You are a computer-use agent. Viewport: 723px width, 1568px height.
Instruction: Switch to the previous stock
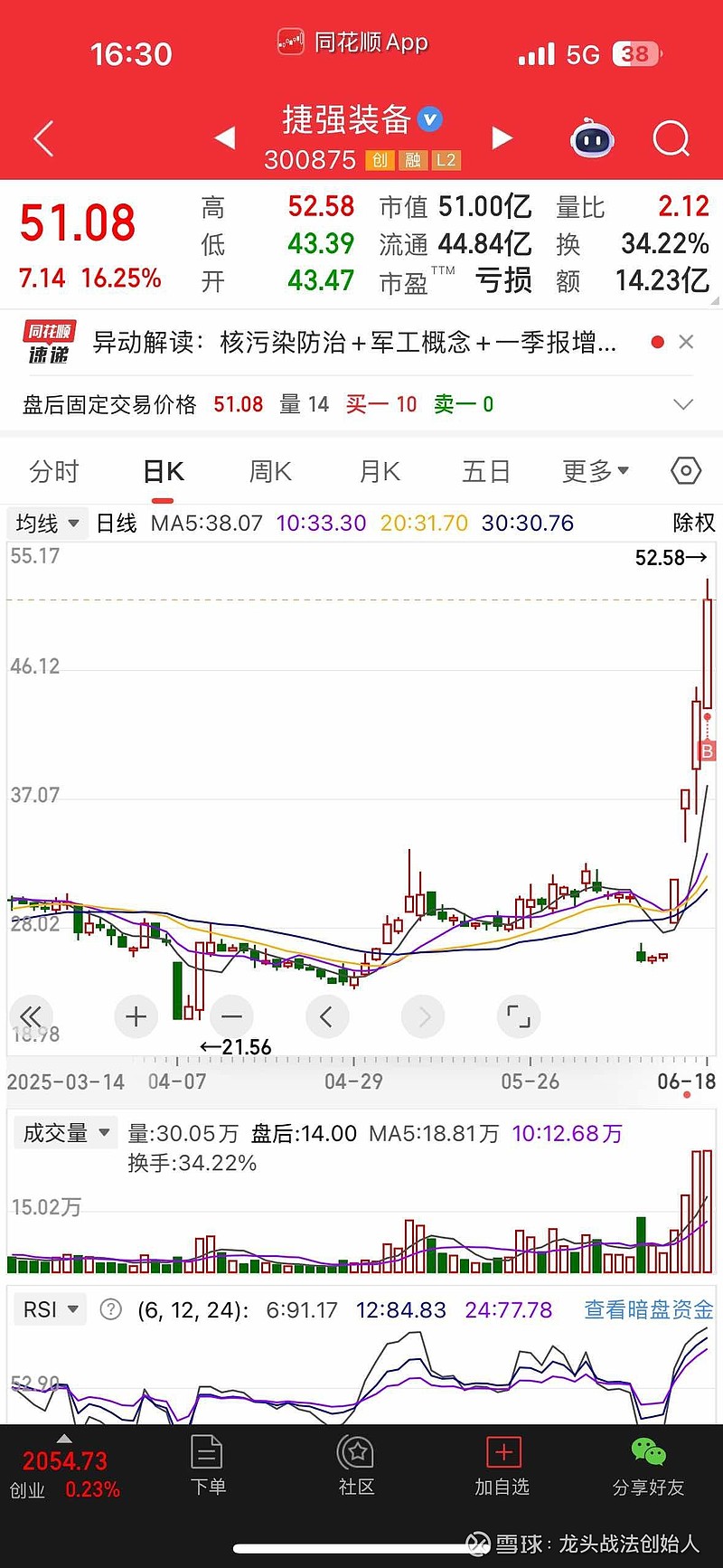tap(225, 137)
